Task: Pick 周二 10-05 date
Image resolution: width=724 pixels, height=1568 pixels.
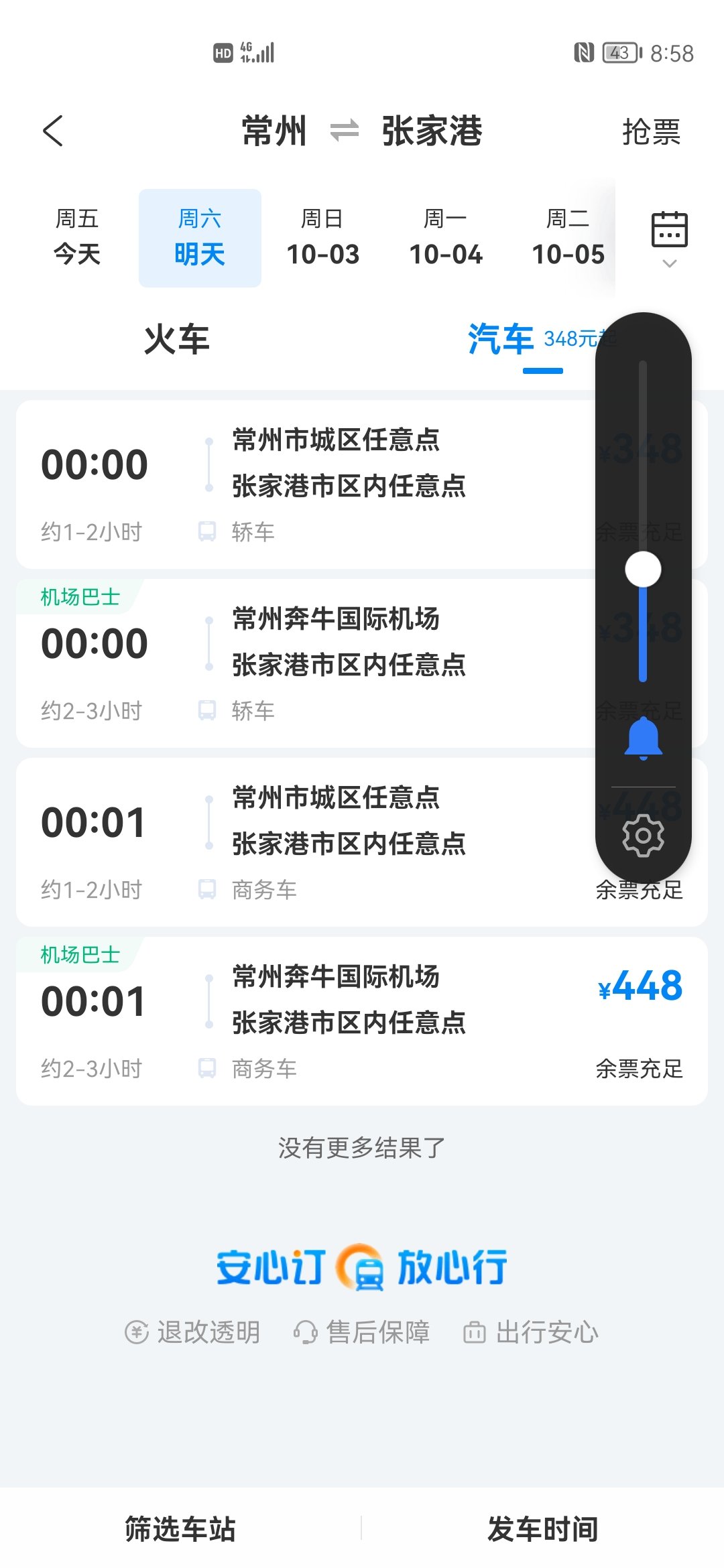Action: point(568,238)
